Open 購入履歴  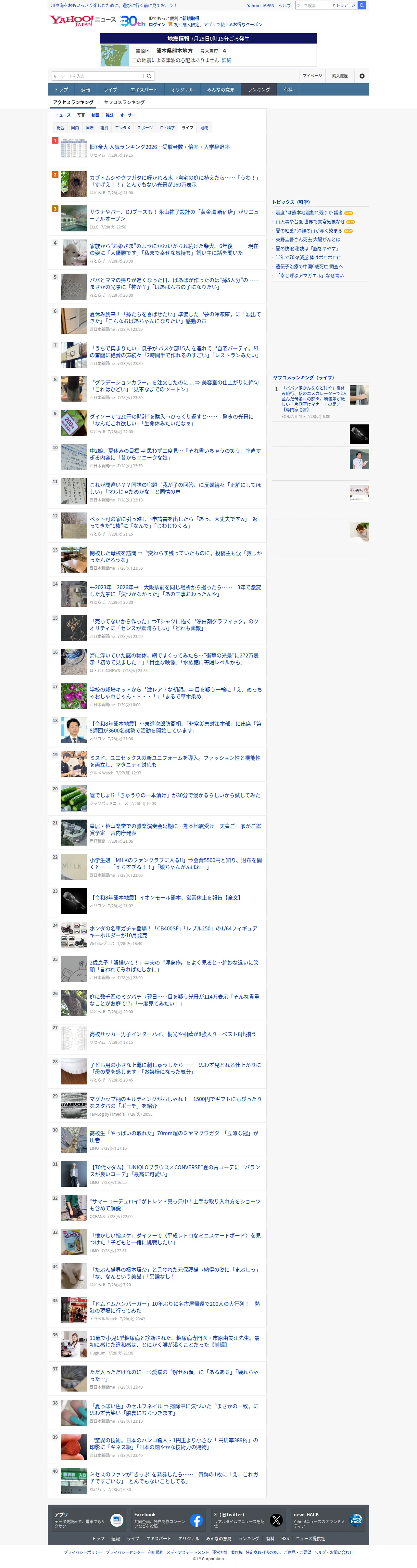340,76
